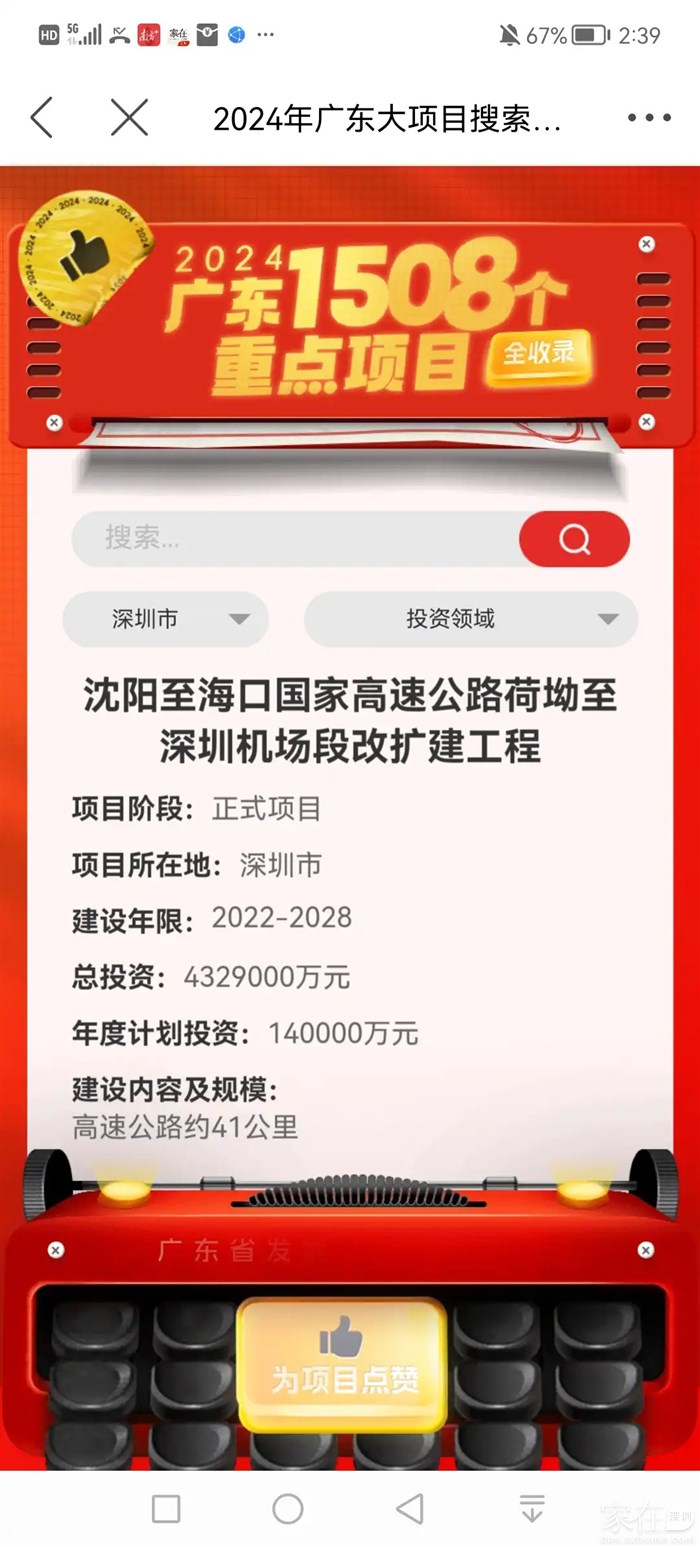Go back using the top-left arrow
Screen dimensions: 700x1547
(42, 118)
